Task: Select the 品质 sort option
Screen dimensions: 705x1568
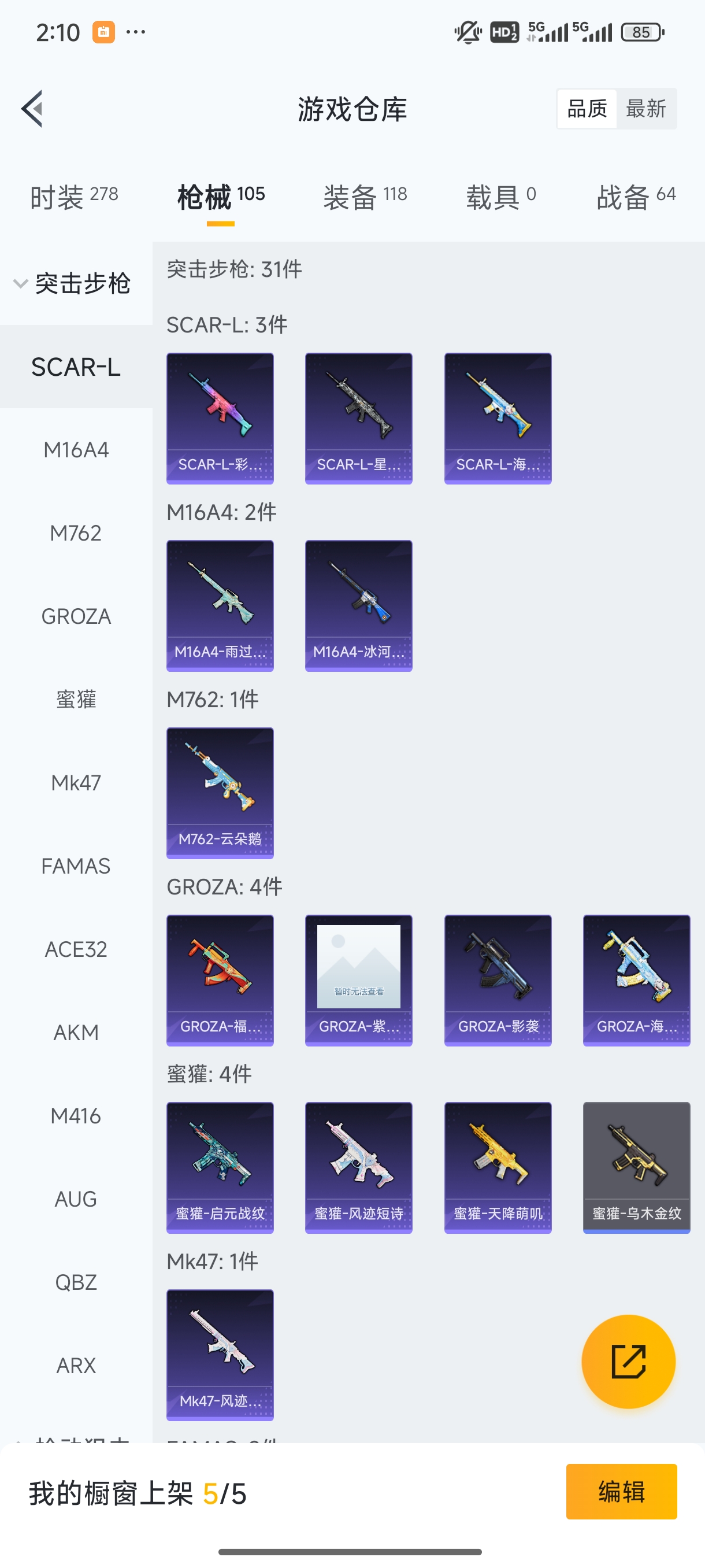Action: [586, 108]
